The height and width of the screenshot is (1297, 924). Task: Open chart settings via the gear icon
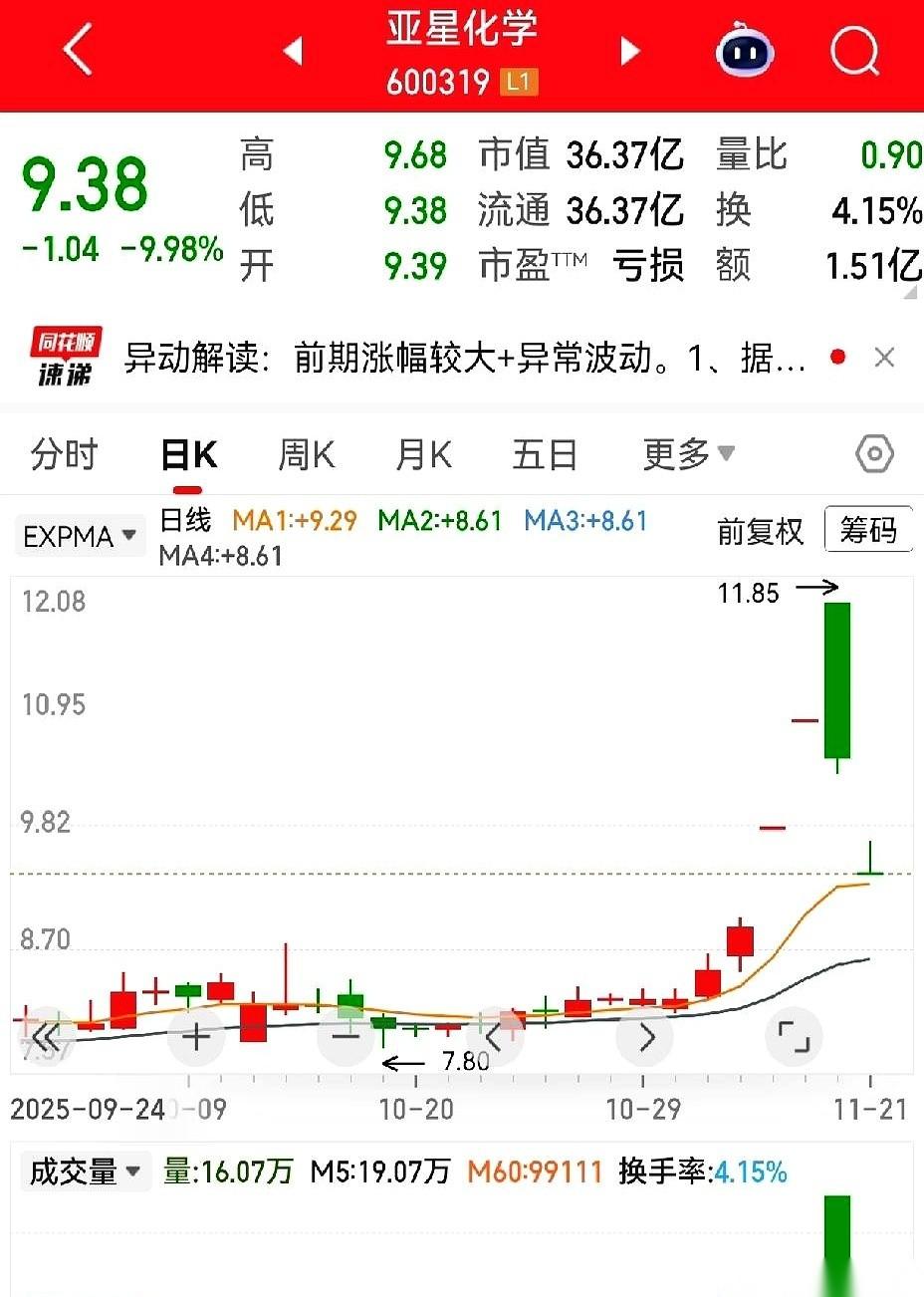(x=873, y=453)
